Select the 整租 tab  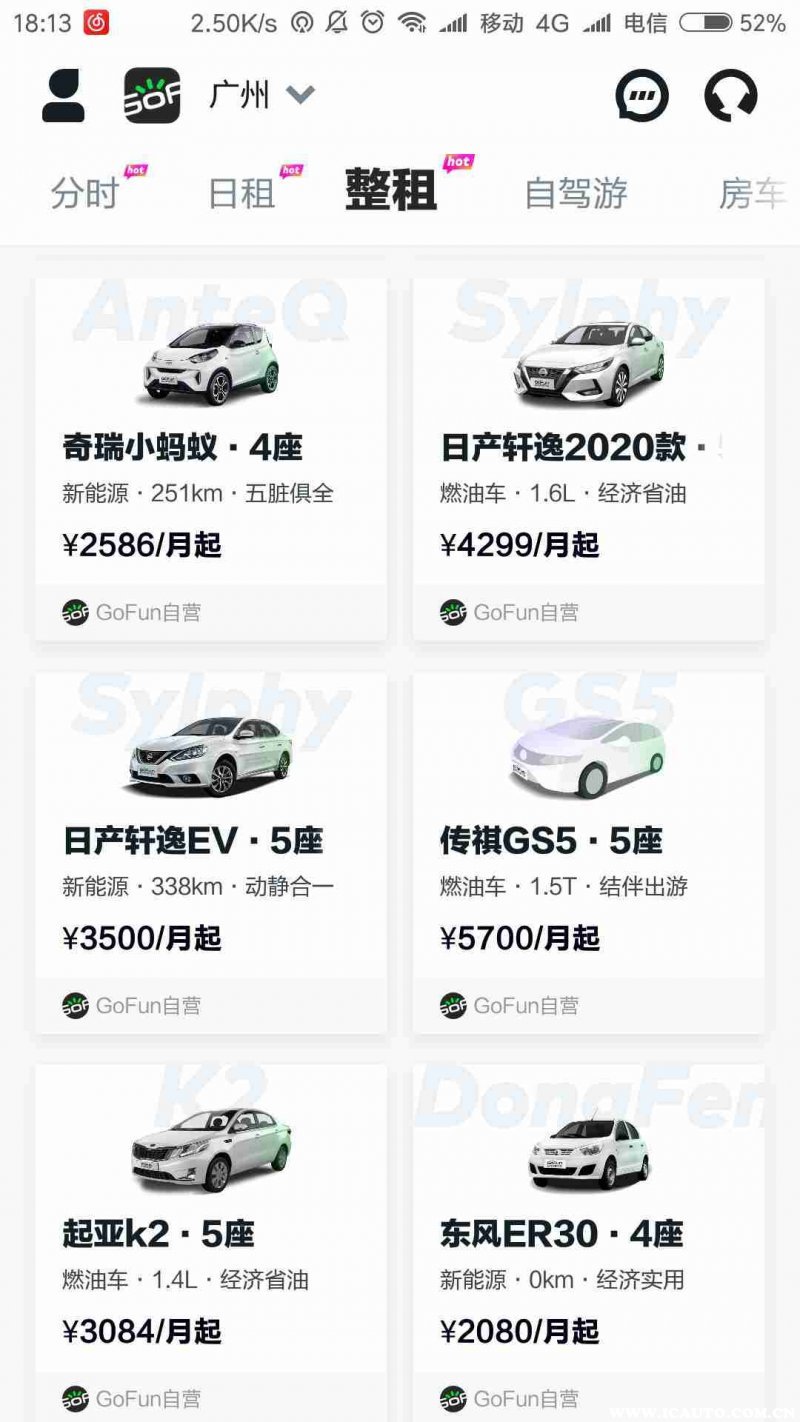[391, 190]
